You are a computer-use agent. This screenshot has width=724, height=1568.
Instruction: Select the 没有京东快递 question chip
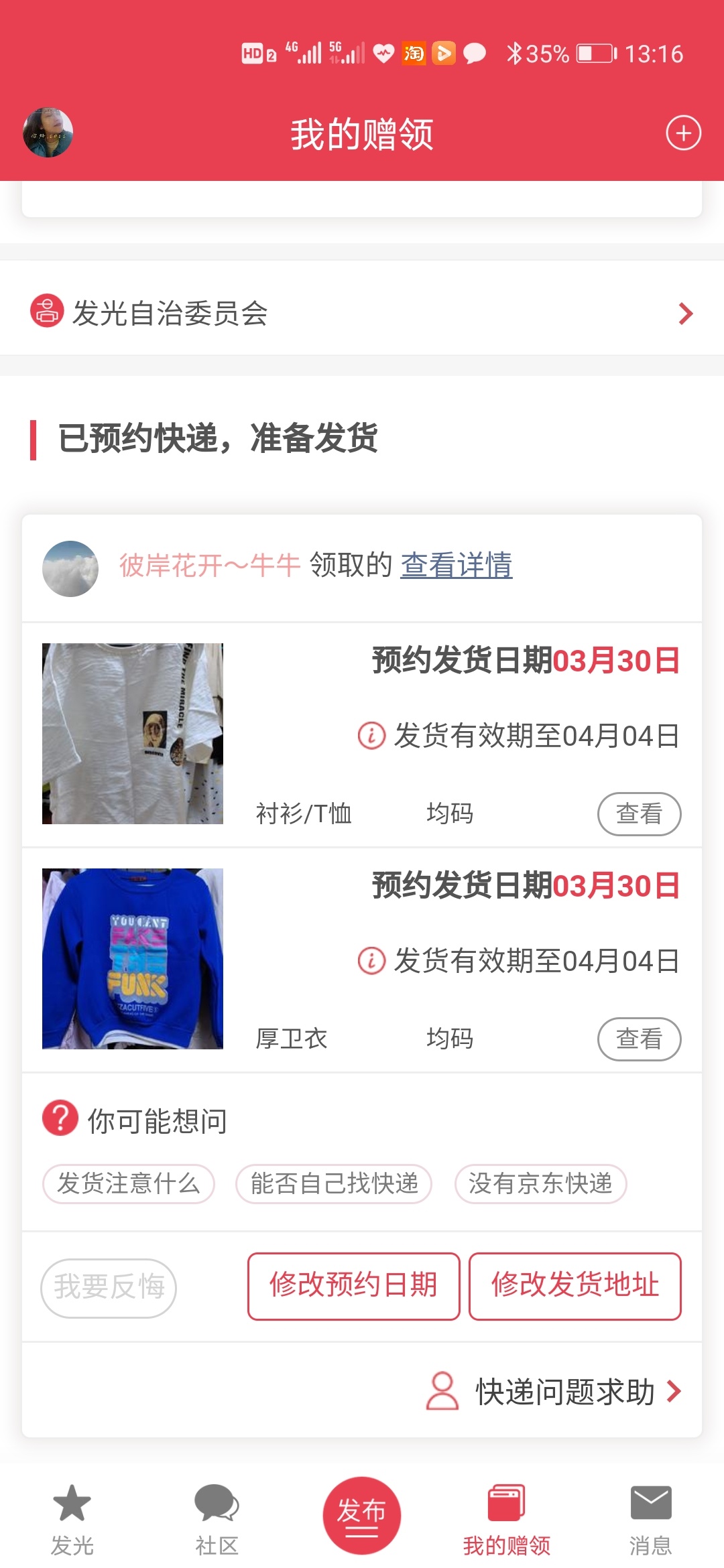click(x=540, y=1184)
